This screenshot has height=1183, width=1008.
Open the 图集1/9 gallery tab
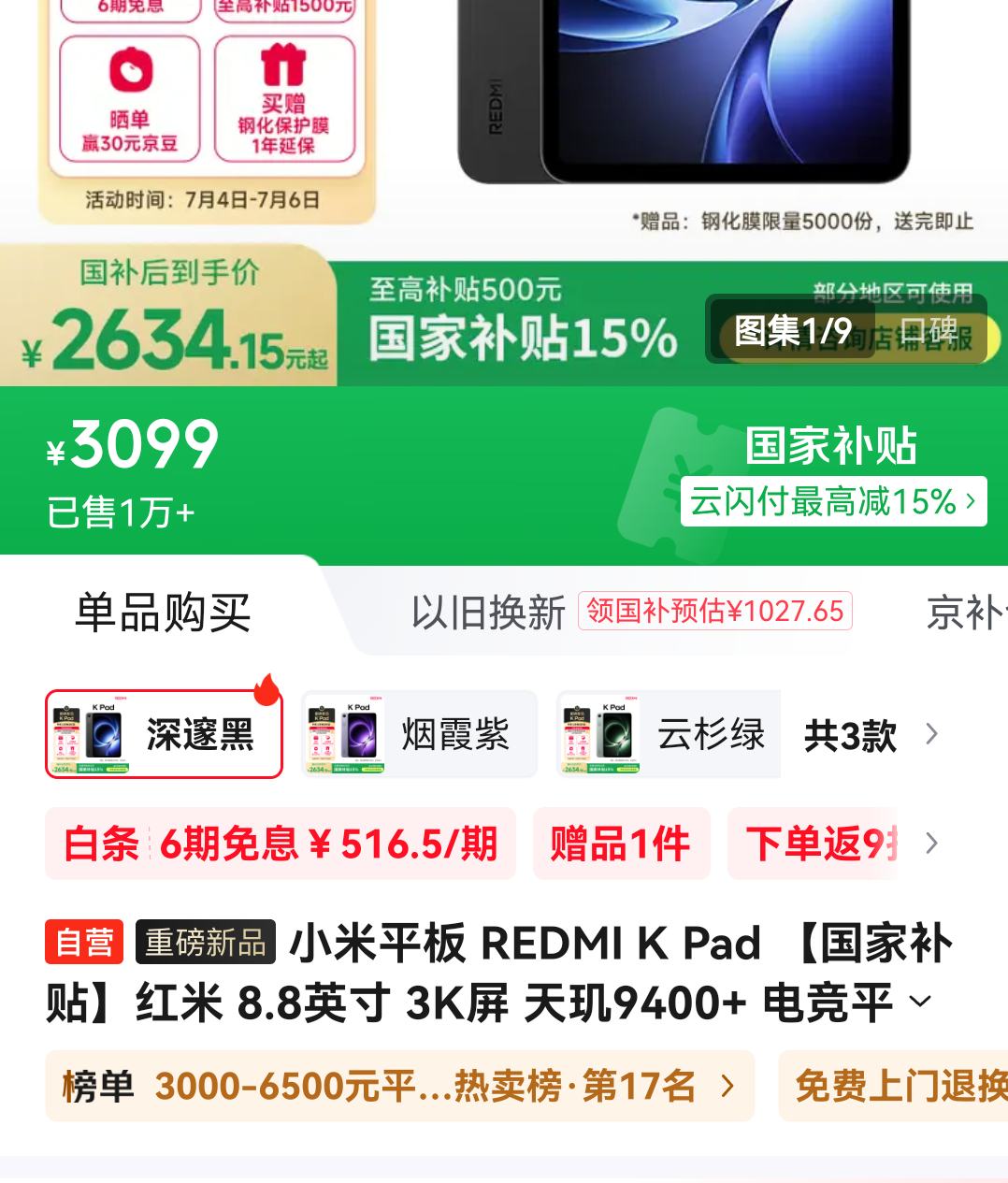click(x=791, y=330)
